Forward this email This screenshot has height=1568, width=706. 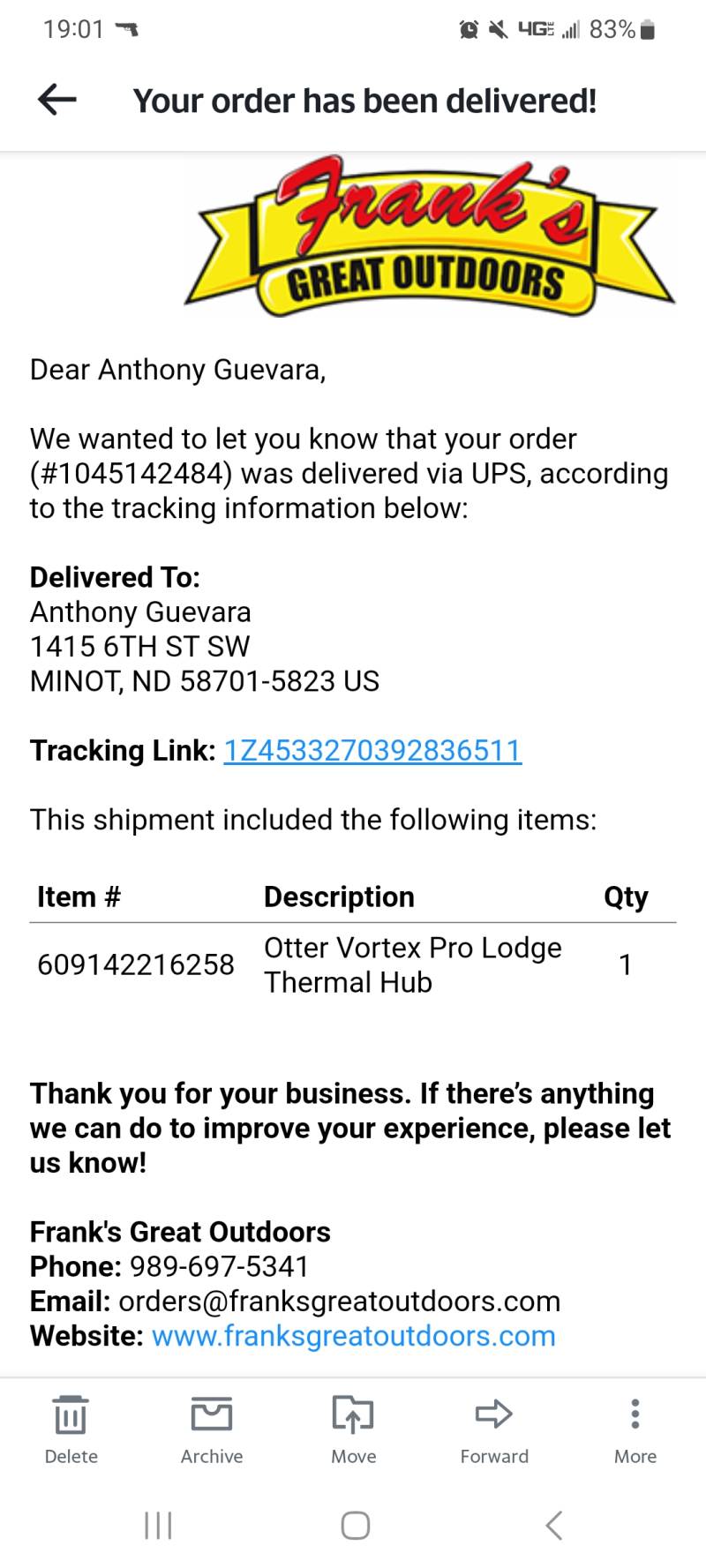(x=494, y=1430)
